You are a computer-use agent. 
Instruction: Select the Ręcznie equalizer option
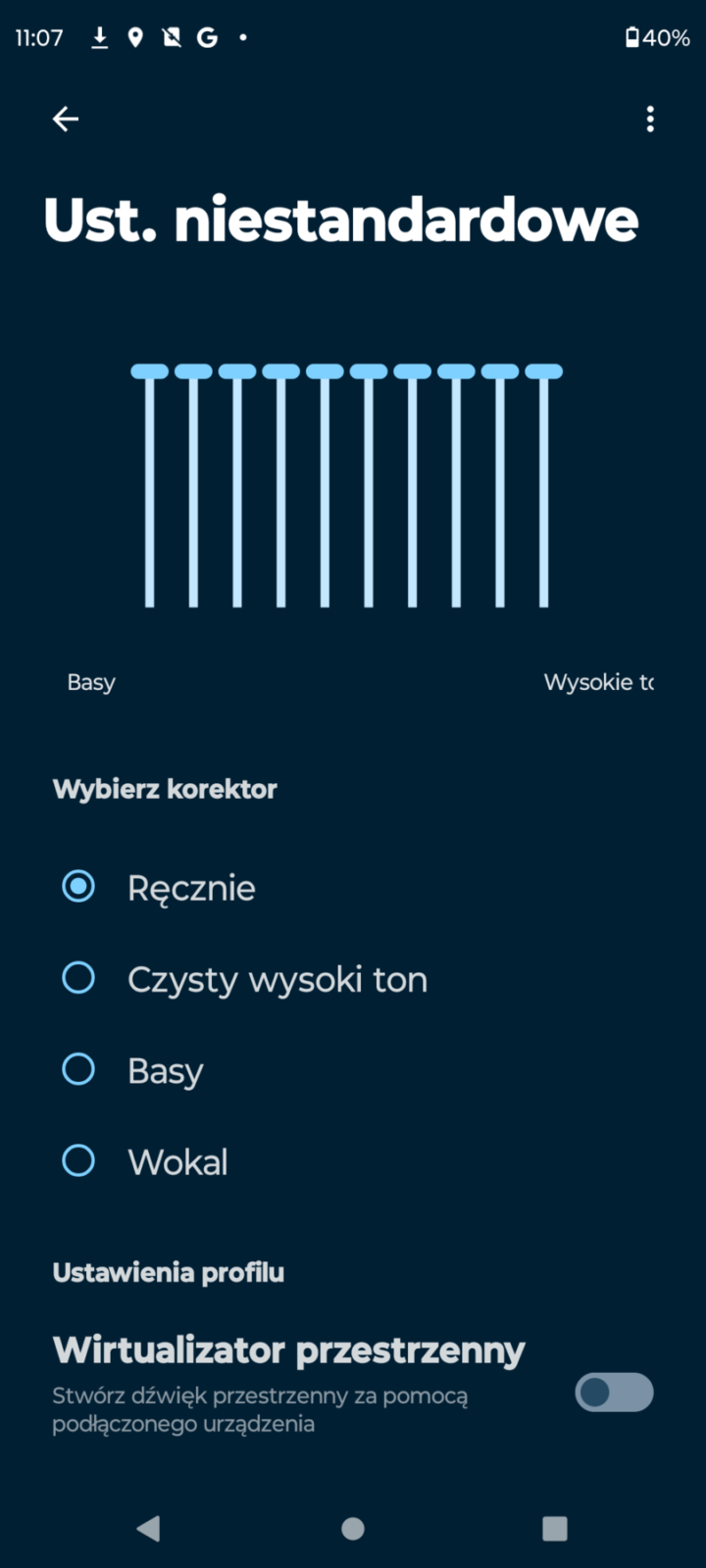78,887
